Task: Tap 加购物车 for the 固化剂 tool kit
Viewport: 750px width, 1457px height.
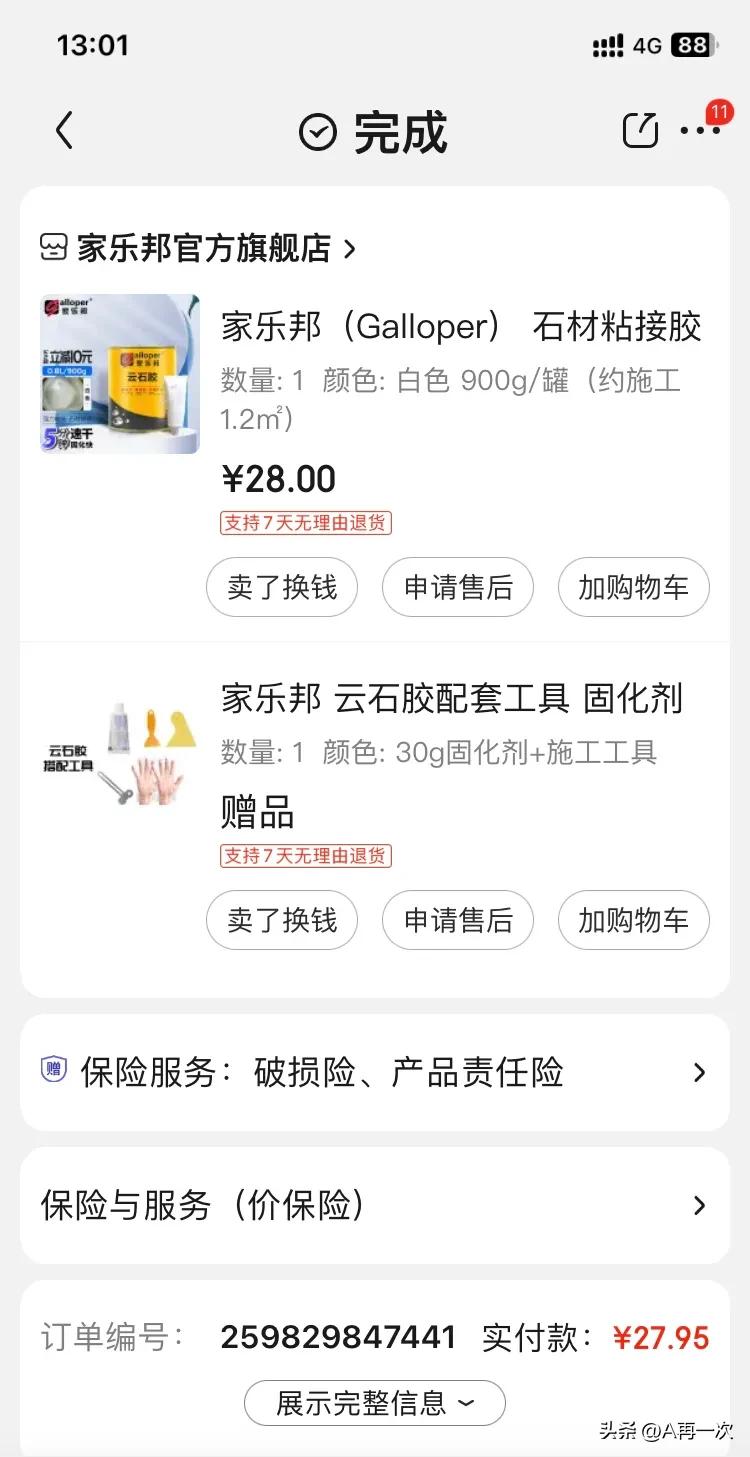Action: (633, 921)
